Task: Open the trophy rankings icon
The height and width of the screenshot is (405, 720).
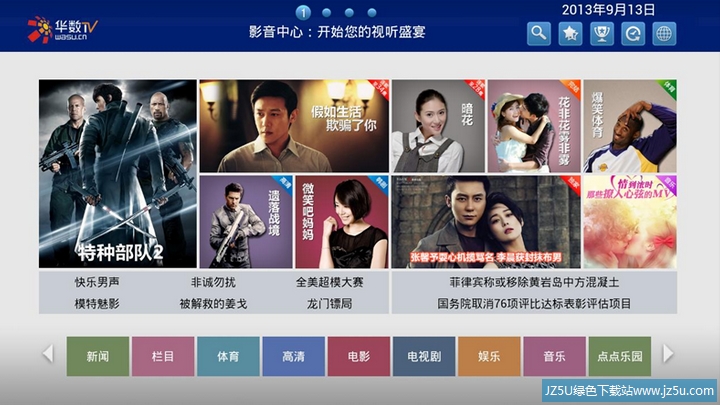Action: [x=602, y=34]
